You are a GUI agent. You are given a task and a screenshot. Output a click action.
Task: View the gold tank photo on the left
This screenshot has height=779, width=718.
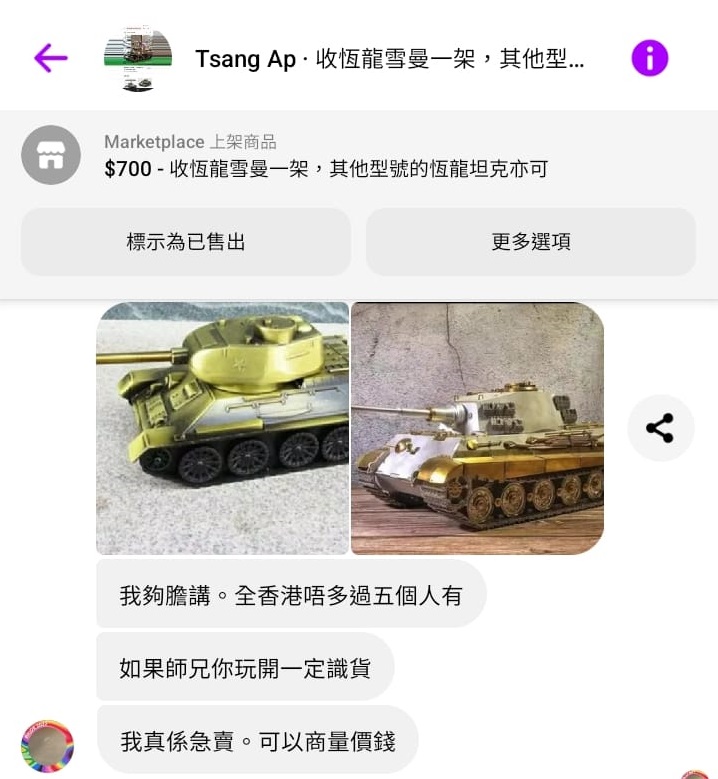click(222, 428)
